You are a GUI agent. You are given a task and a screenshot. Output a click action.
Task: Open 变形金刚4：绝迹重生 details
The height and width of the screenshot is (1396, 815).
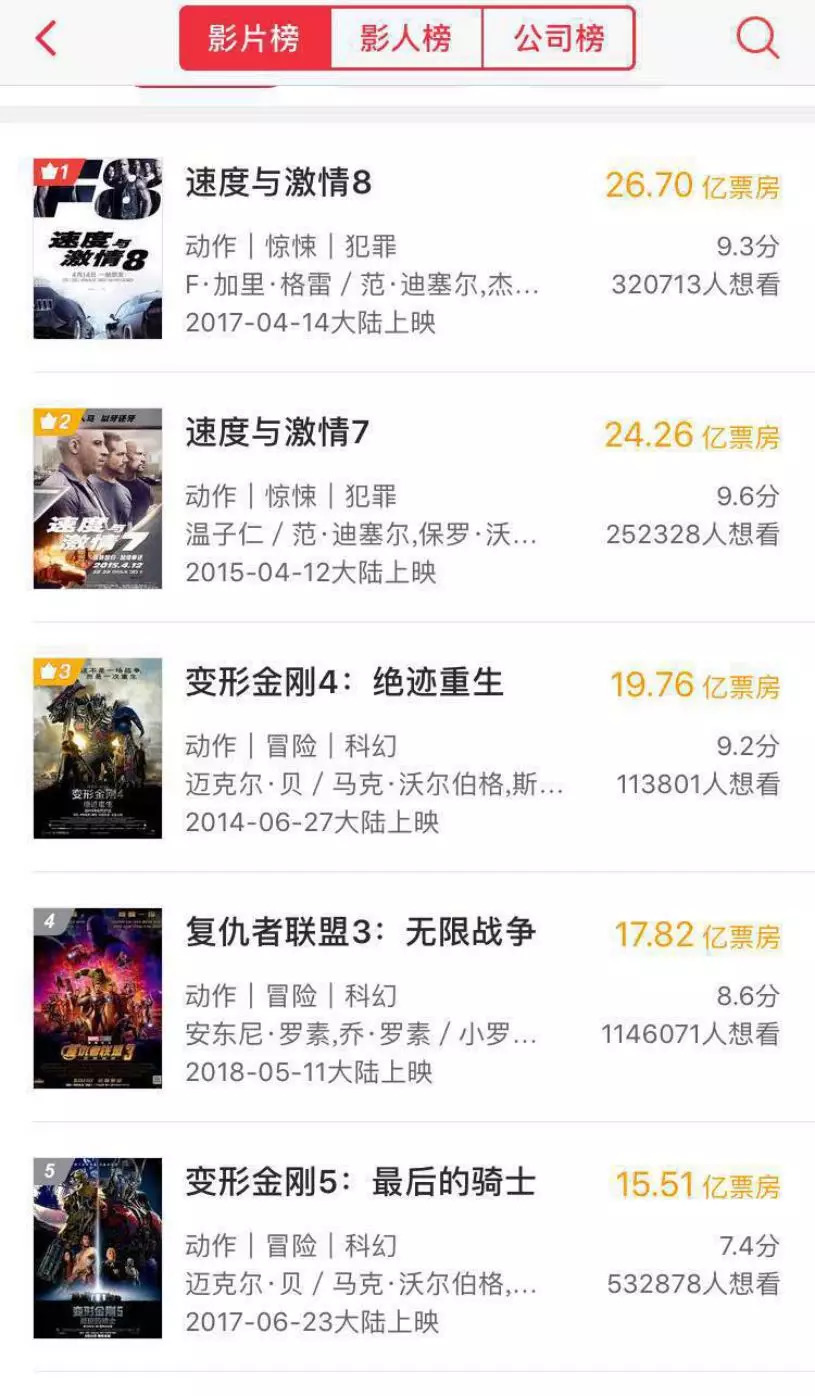pos(344,683)
